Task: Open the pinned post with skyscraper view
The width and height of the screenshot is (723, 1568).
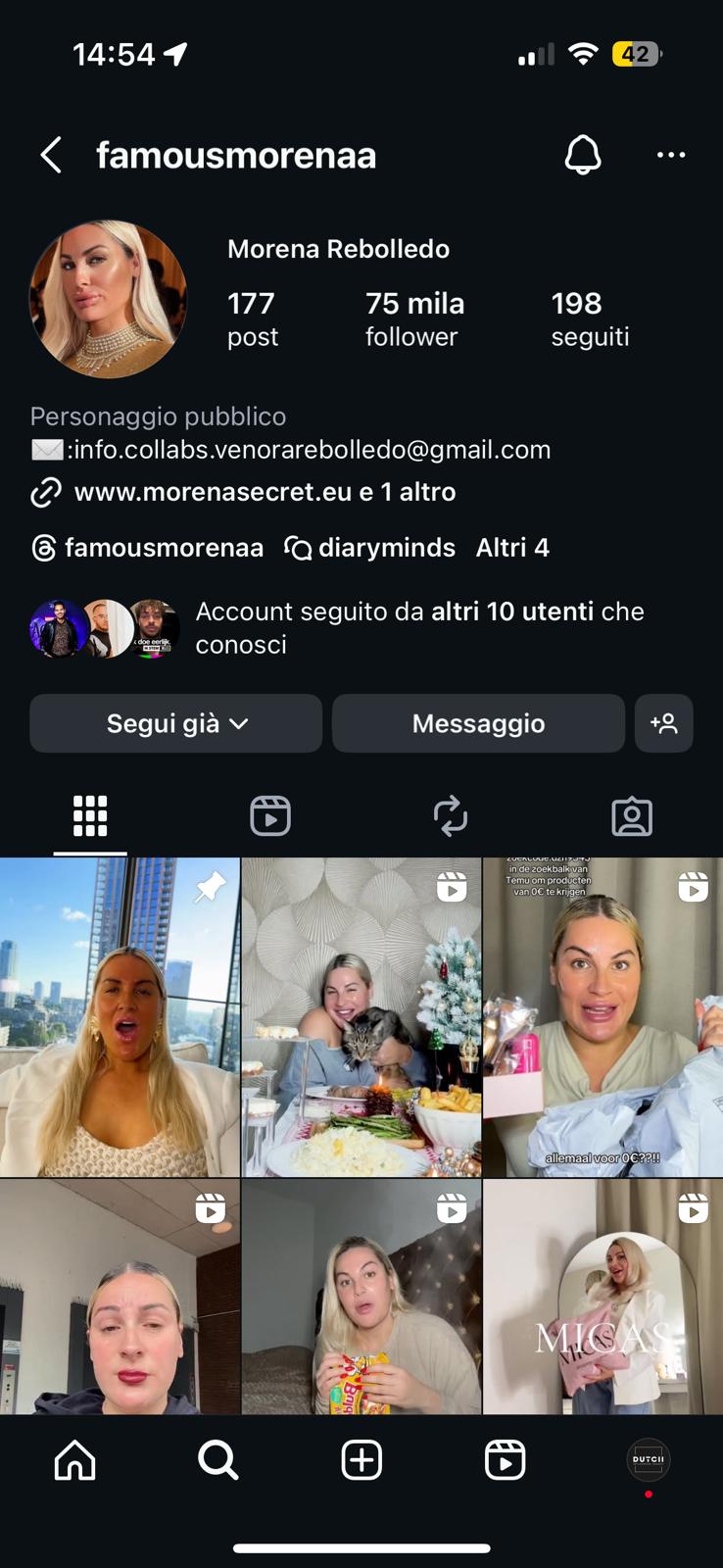Action: (x=120, y=1017)
